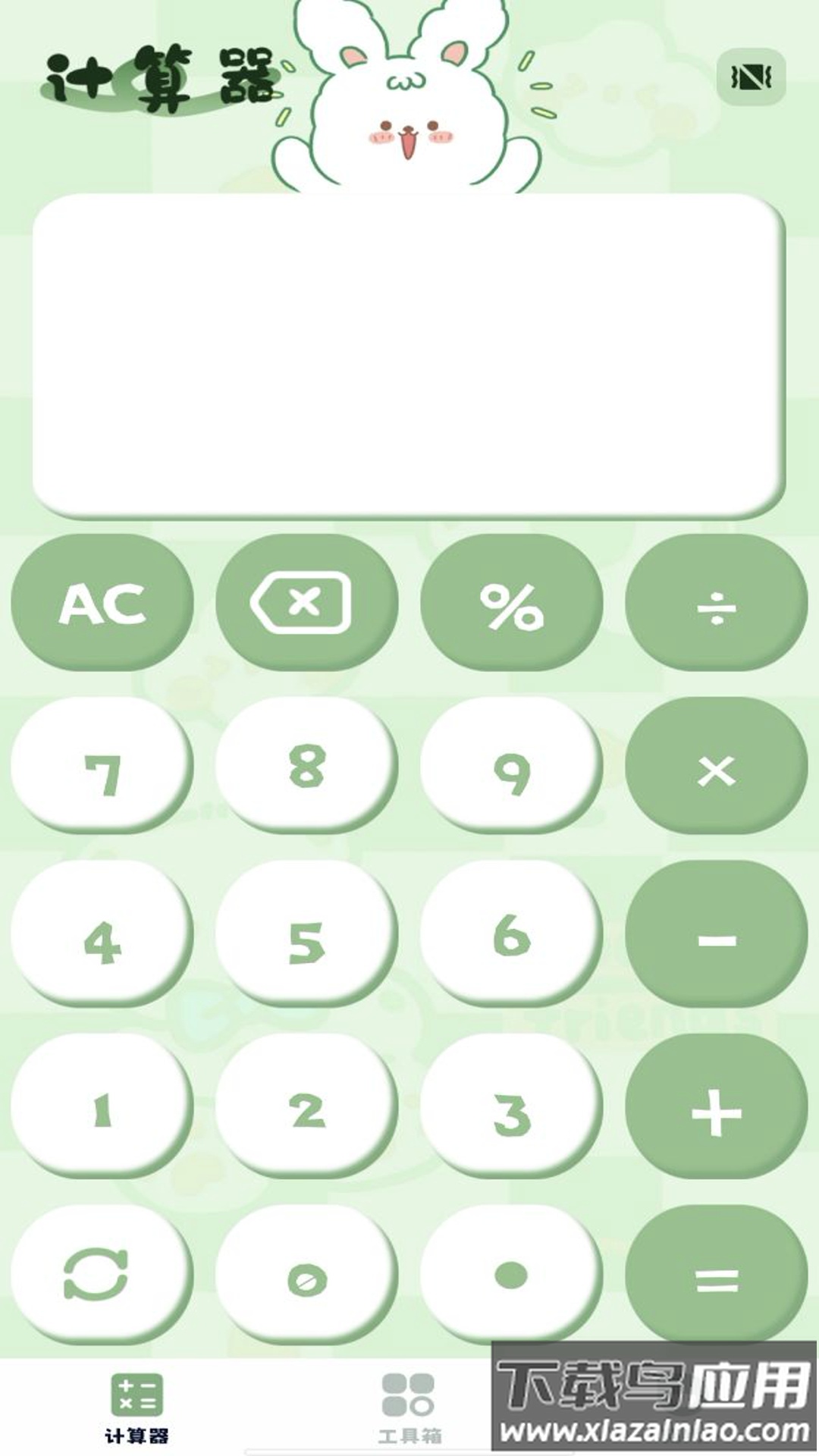819x1456 pixels.
Task: Insert a decimal point
Action: (512, 1276)
